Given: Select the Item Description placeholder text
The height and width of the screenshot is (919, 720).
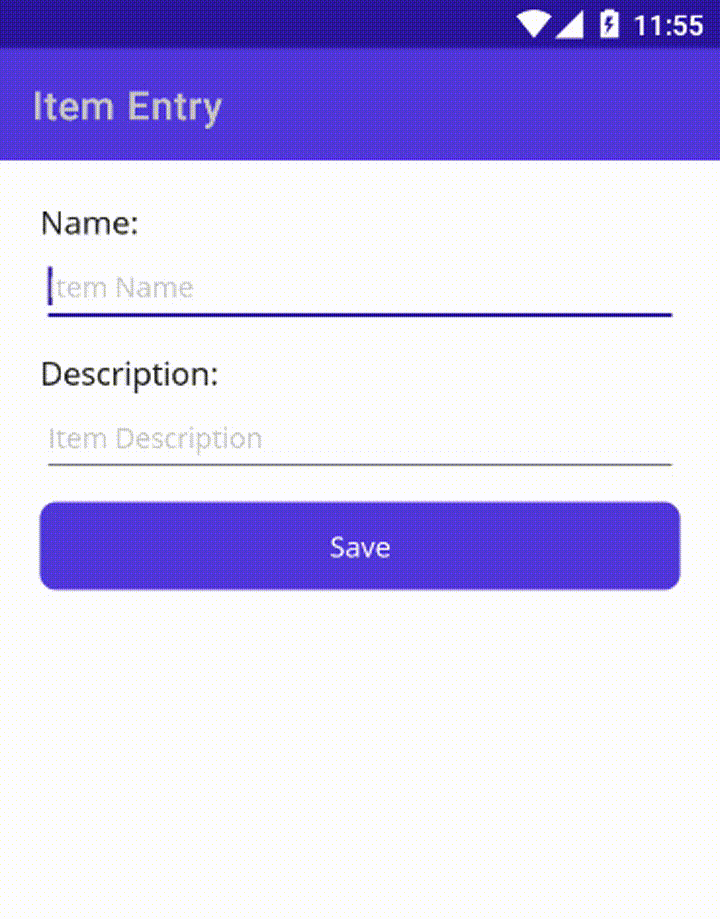Looking at the screenshot, I should tap(155, 438).
